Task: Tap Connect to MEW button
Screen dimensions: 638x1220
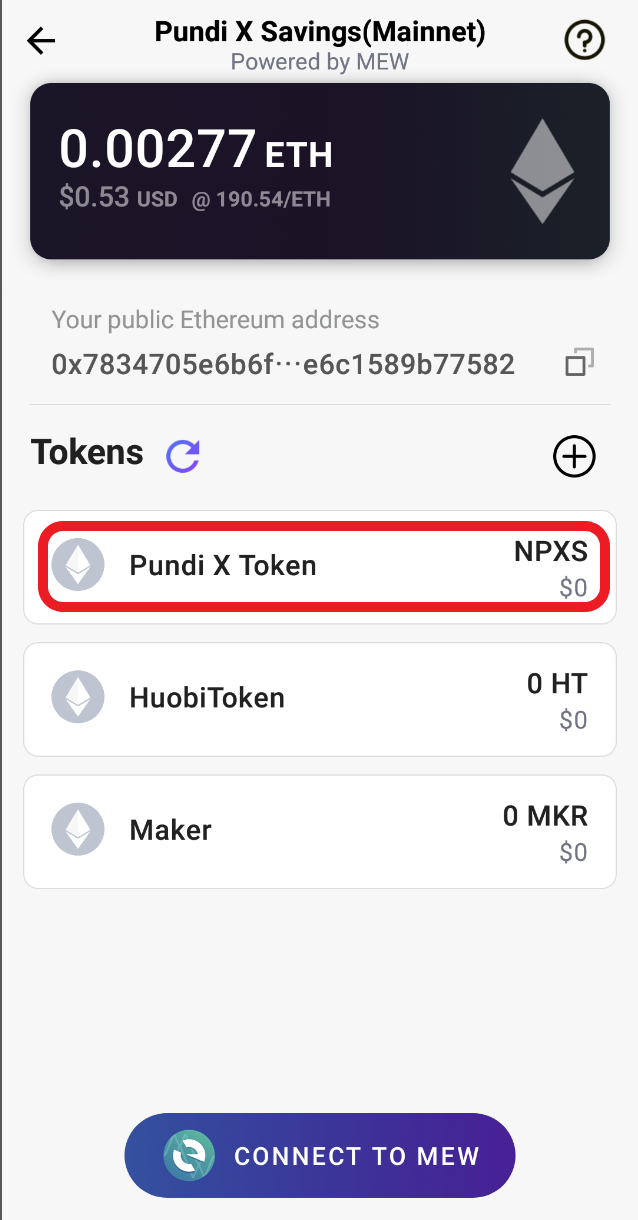Action: pos(320,1156)
